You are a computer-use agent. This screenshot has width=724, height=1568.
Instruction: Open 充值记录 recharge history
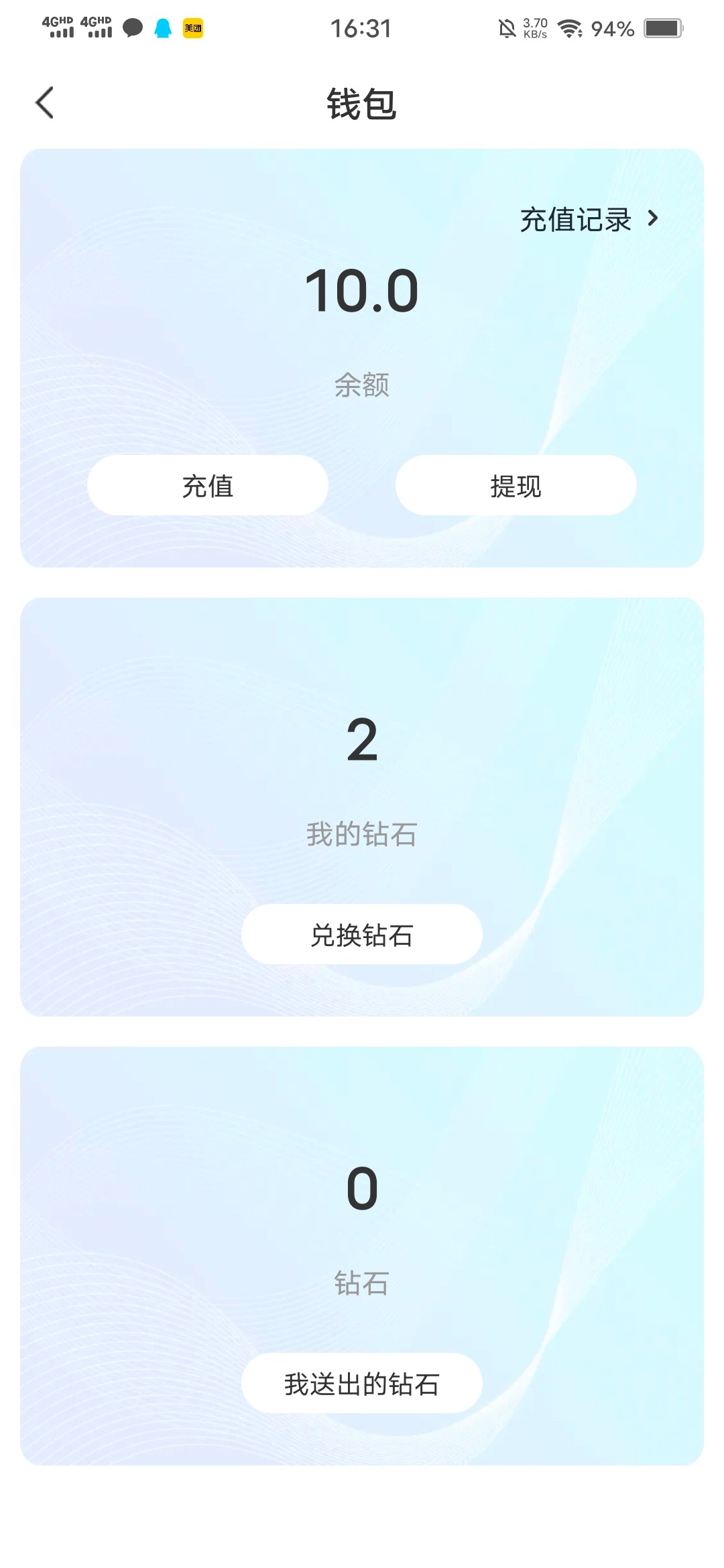[x=589, y=219]
